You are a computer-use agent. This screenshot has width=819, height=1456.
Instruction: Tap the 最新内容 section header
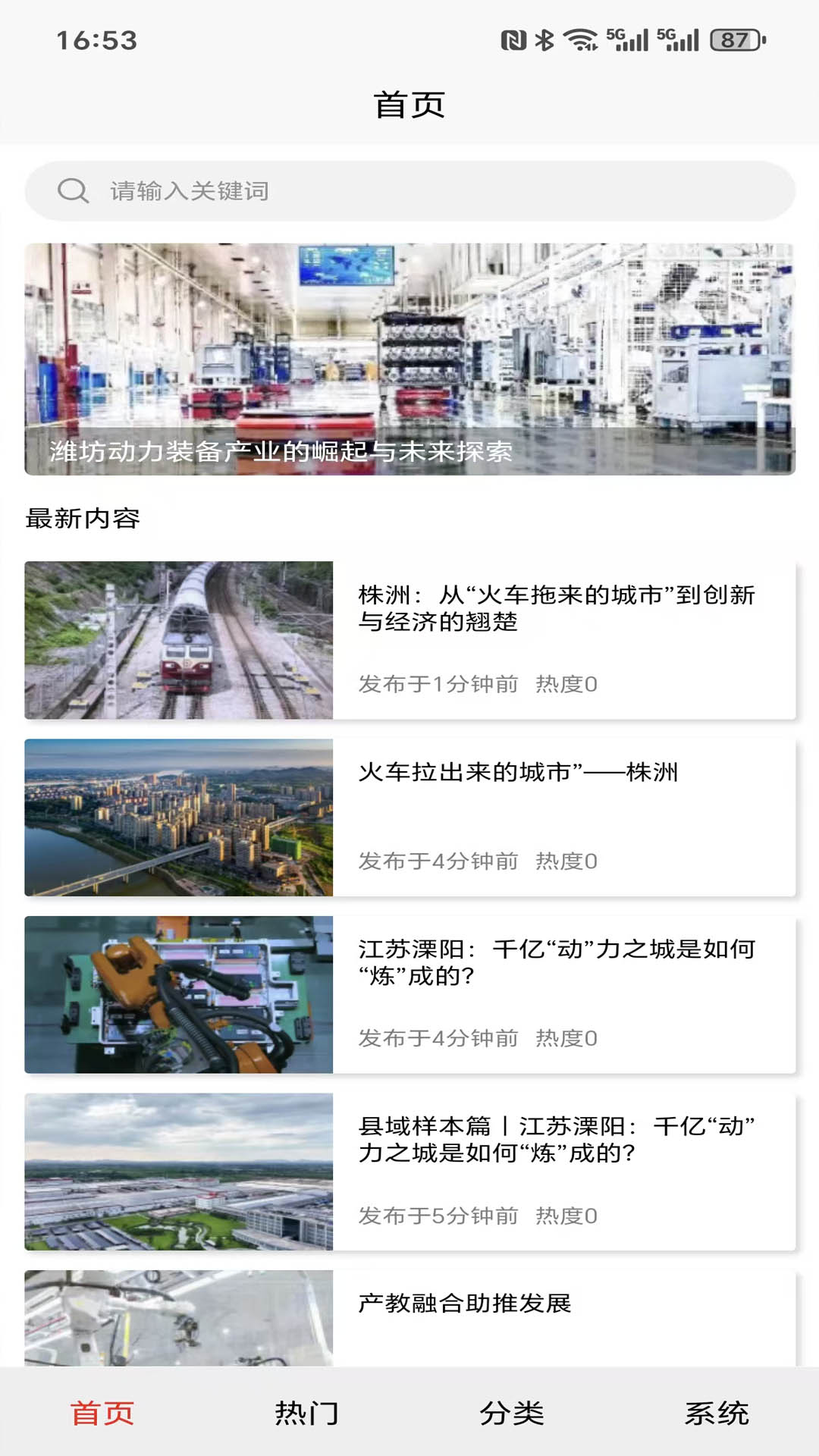(86, 519)
